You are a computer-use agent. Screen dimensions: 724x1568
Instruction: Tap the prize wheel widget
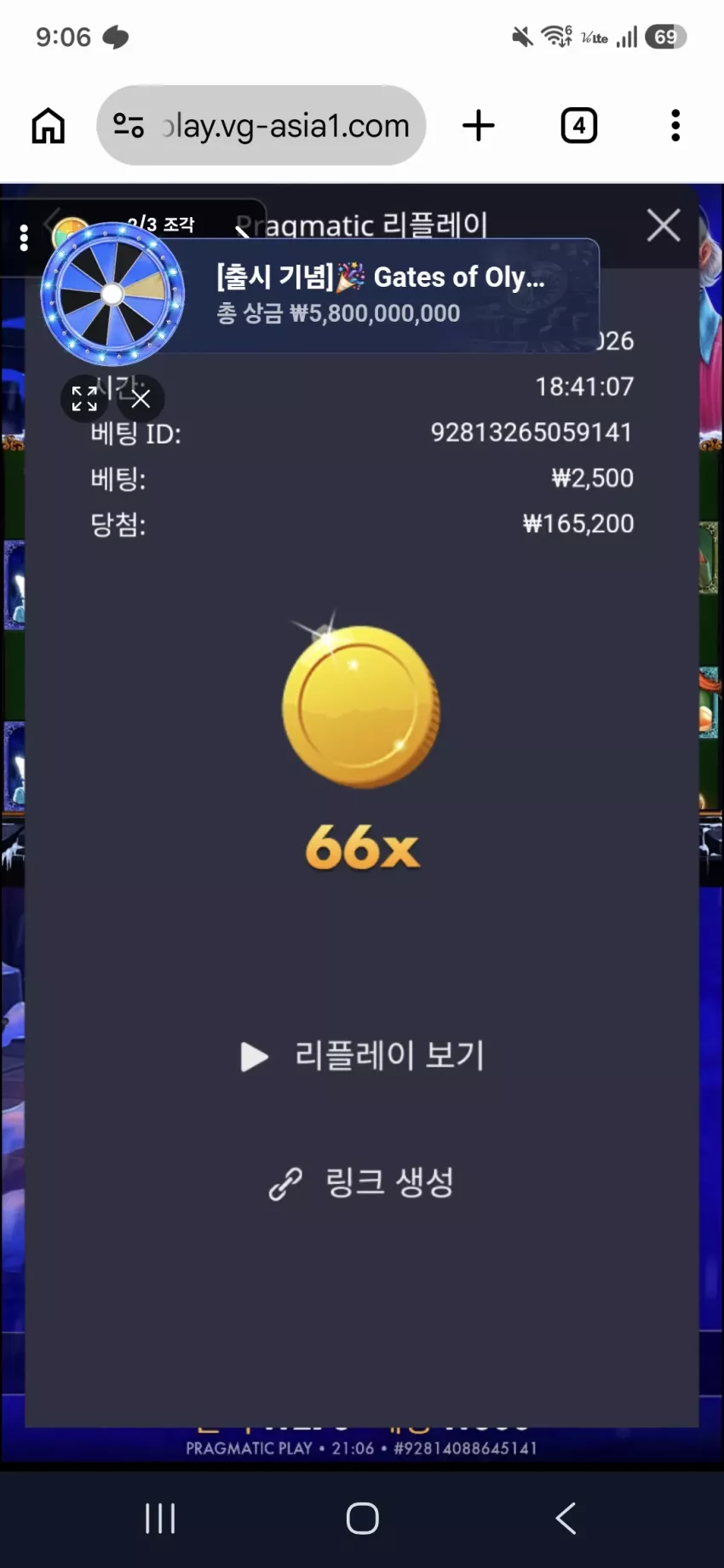click(112, 294)
